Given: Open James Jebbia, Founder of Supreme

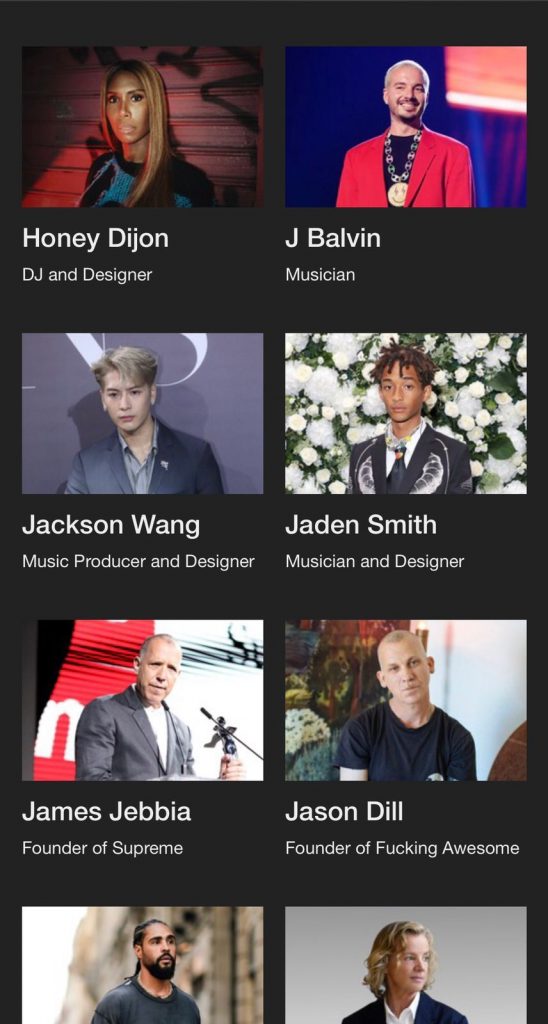Looking at the screenshot, I should tap(142, 739).
